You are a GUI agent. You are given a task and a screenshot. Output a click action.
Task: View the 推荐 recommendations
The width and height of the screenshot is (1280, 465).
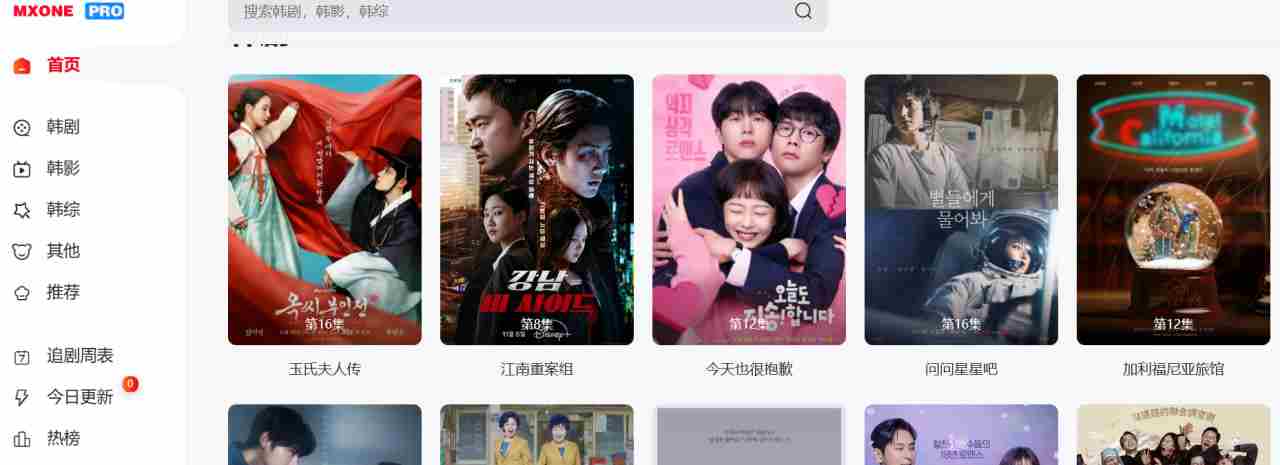[x=63, y=292]
